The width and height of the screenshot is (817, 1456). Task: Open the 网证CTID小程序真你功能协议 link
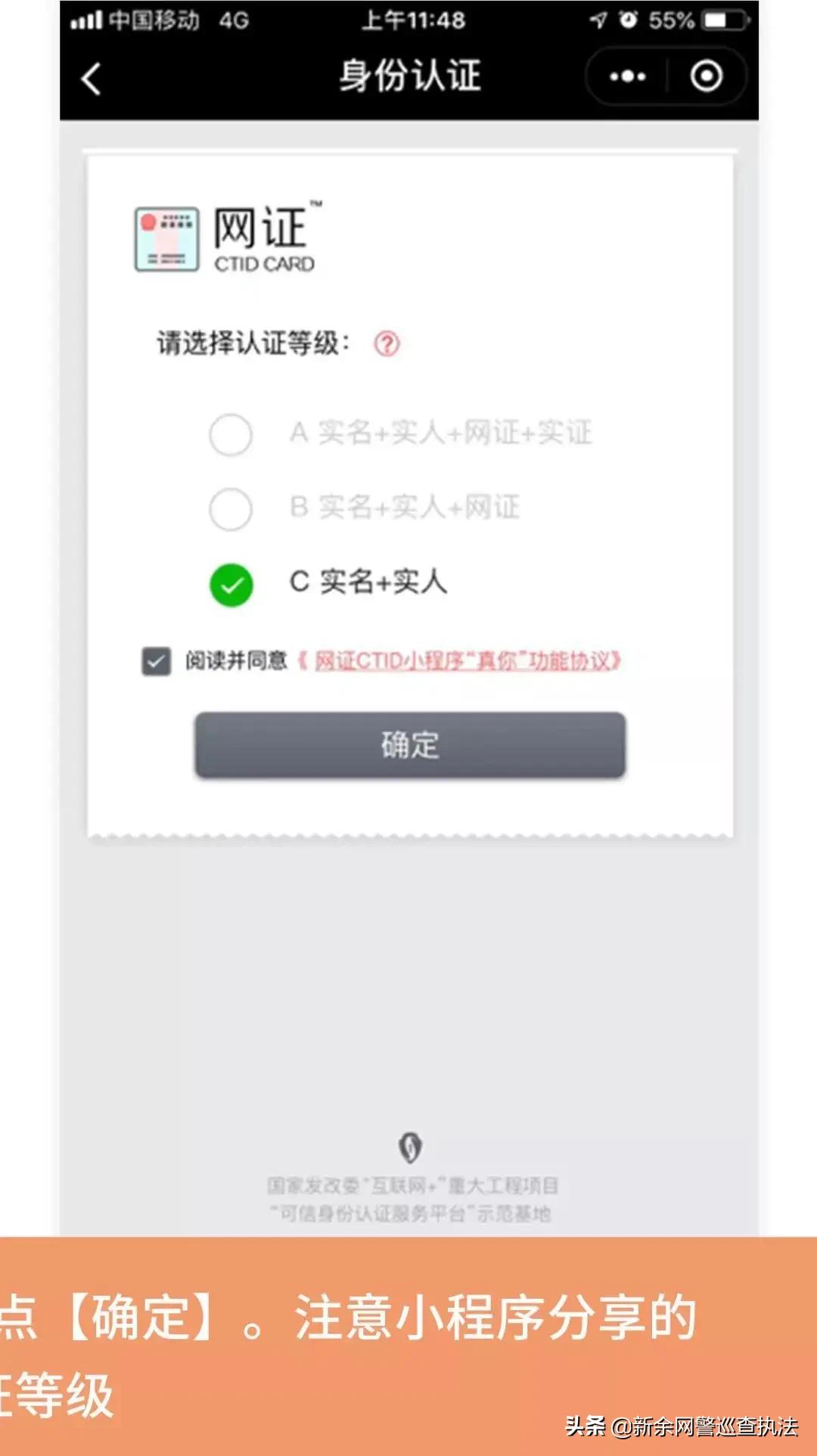[x=461, y=660]
